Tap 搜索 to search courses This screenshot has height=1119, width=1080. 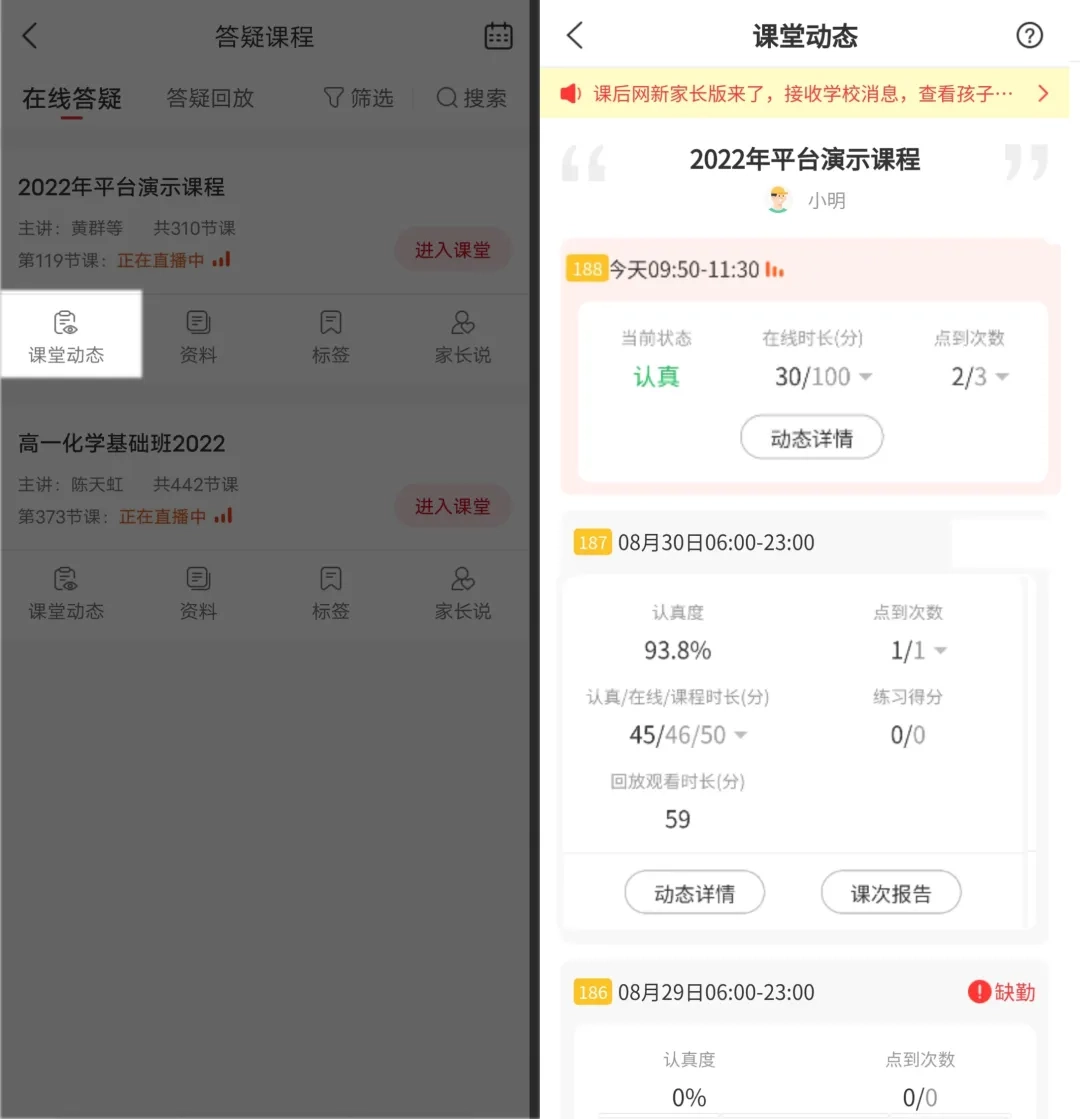point(472,98)
